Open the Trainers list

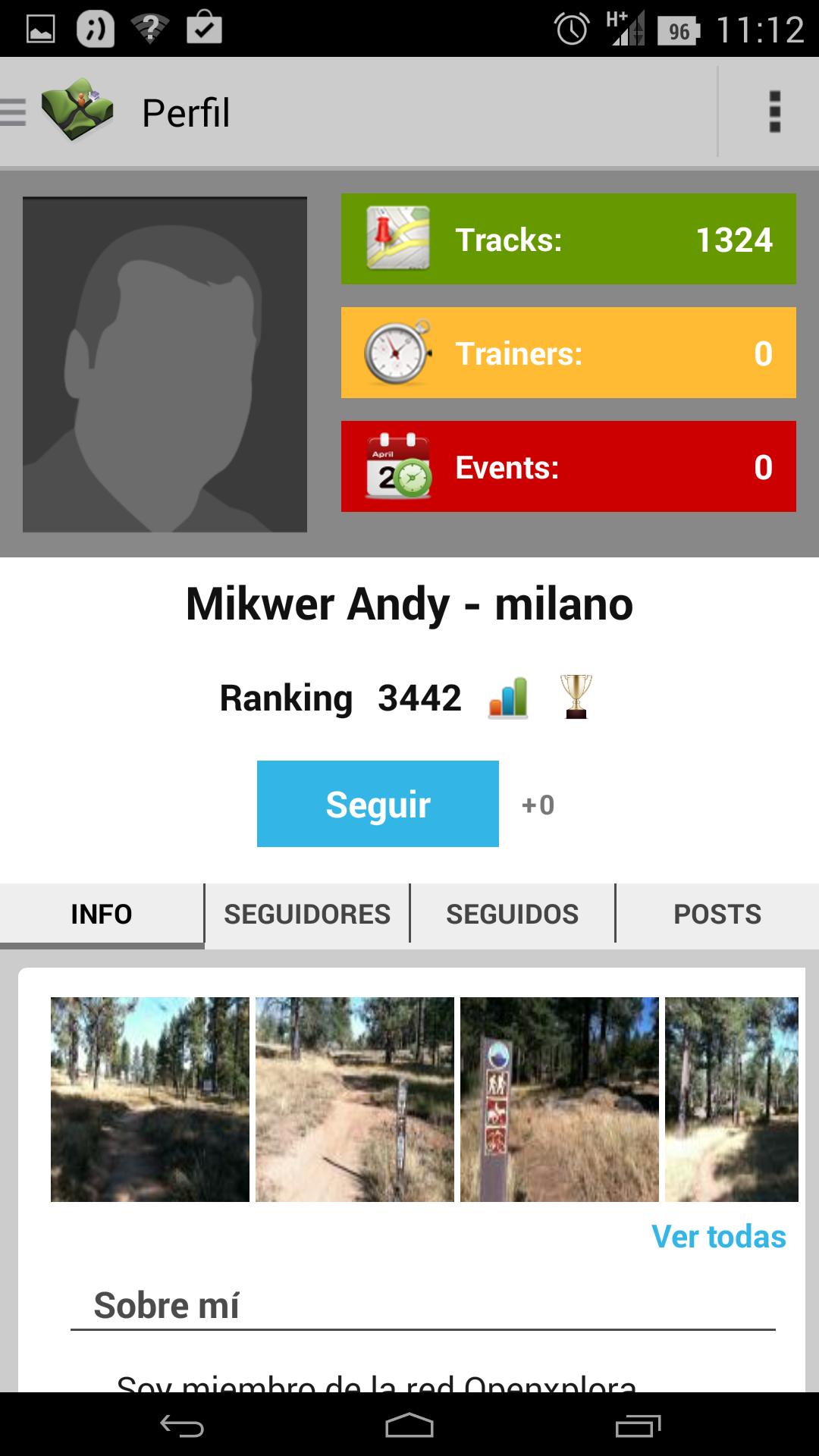[x=568, y=353]
